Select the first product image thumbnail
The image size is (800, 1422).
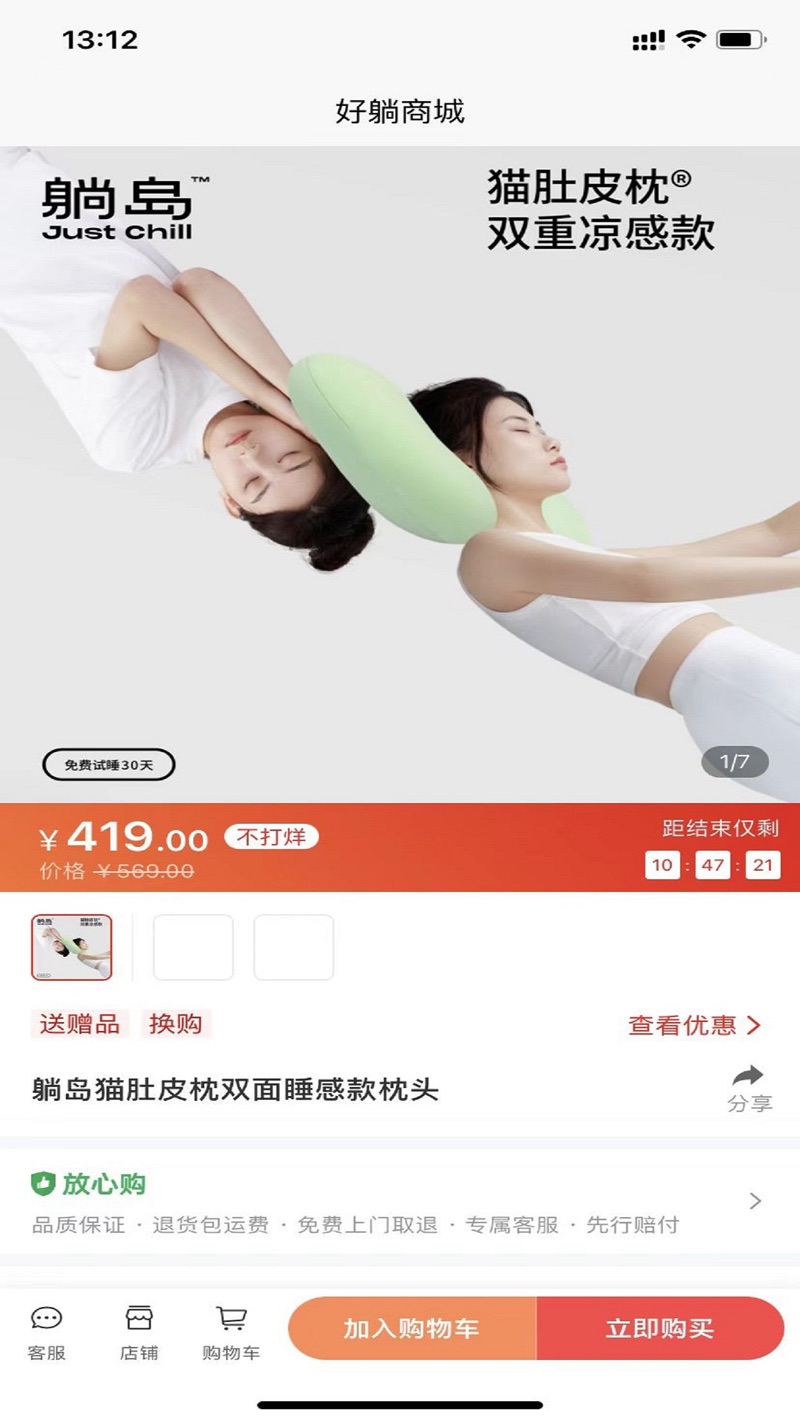click(72, 947)
